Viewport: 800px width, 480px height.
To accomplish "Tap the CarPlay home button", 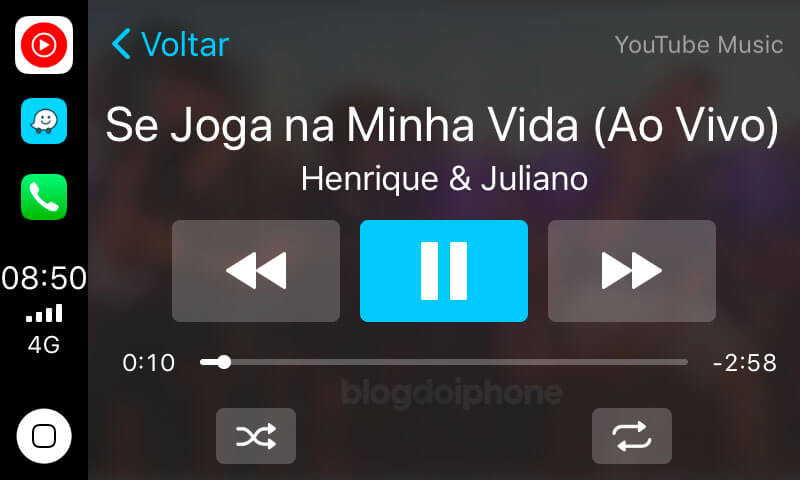I will pyautogui.click(x=44, y=436).
